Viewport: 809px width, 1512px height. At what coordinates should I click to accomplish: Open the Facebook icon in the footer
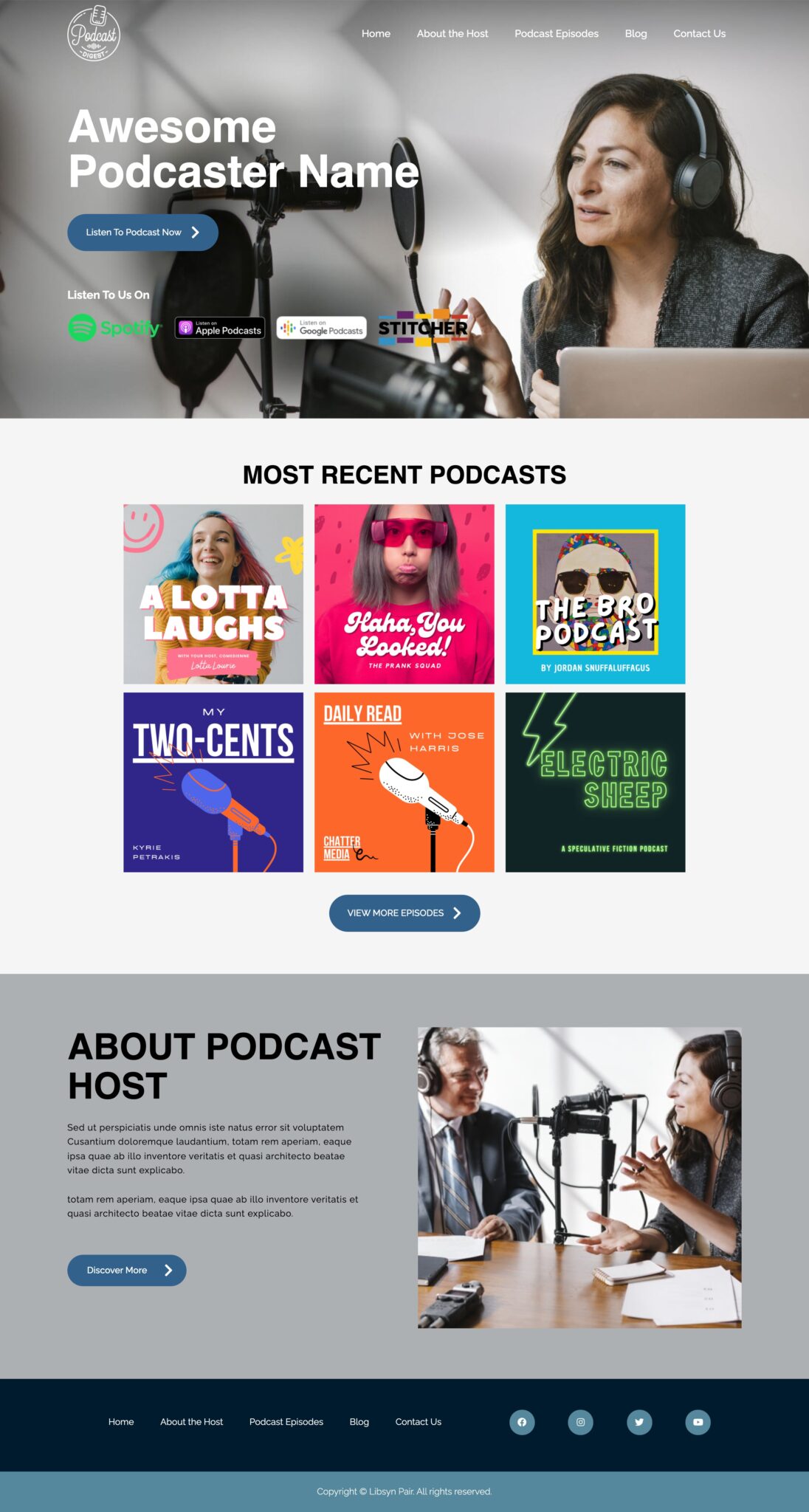pos(522,1422)
